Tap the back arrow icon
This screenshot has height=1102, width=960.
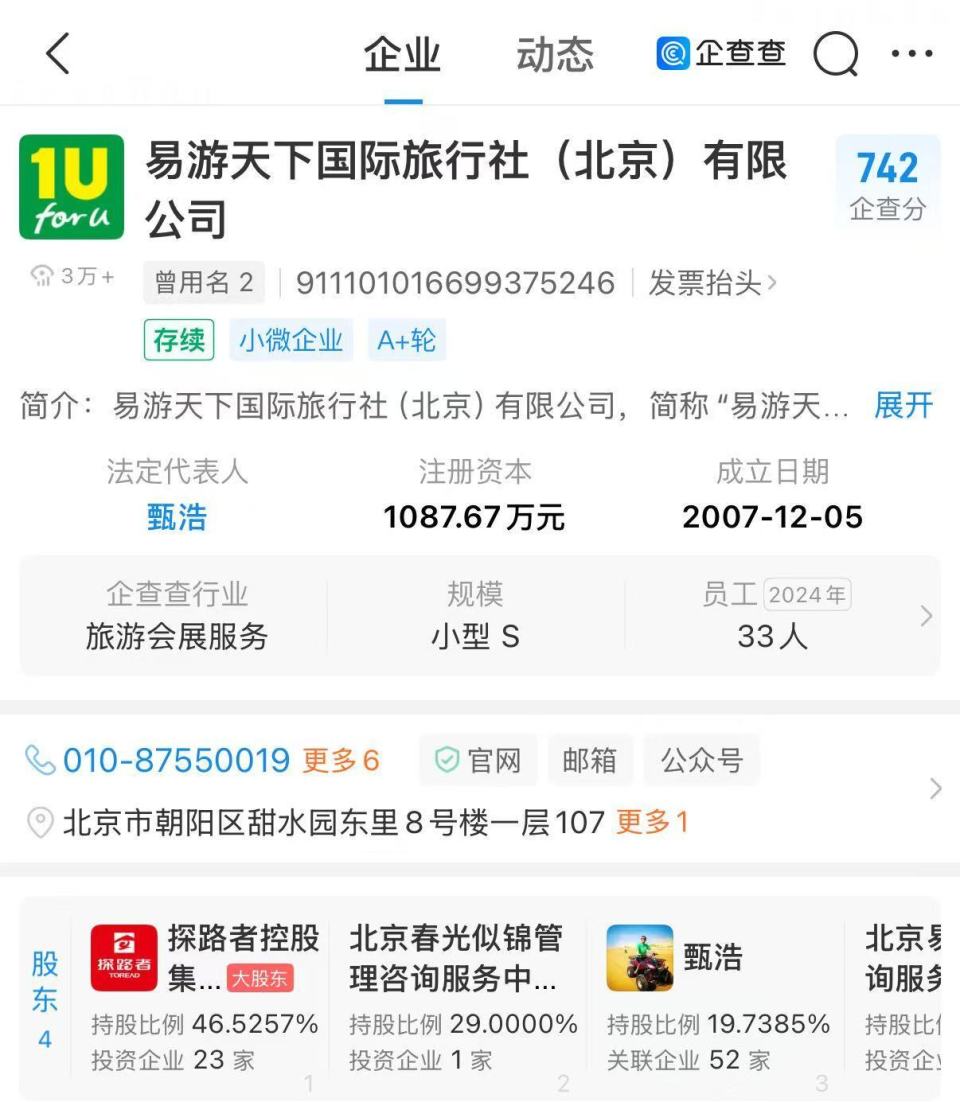pos(57,54)
